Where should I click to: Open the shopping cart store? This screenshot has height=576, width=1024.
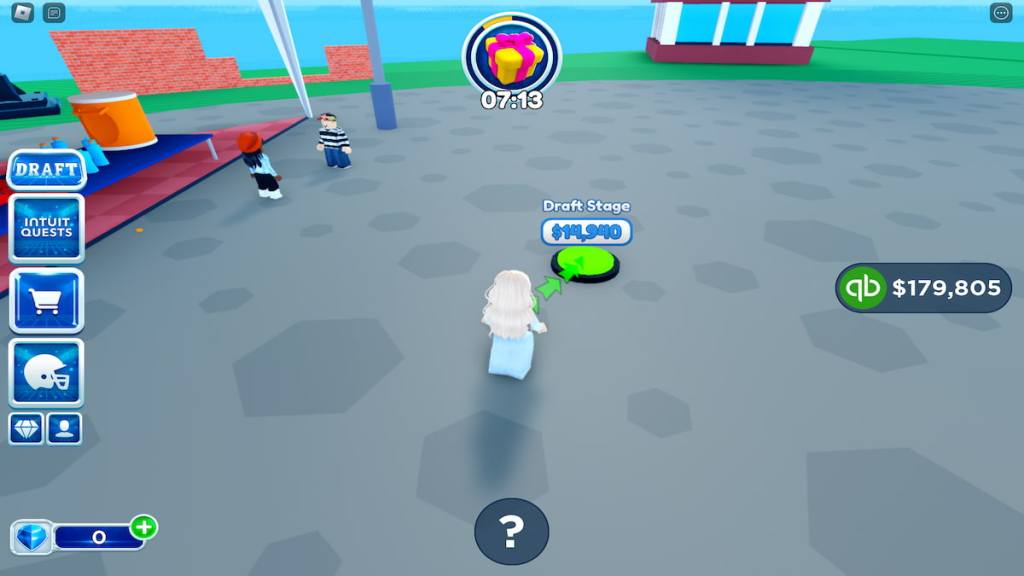tap(46, 300)
